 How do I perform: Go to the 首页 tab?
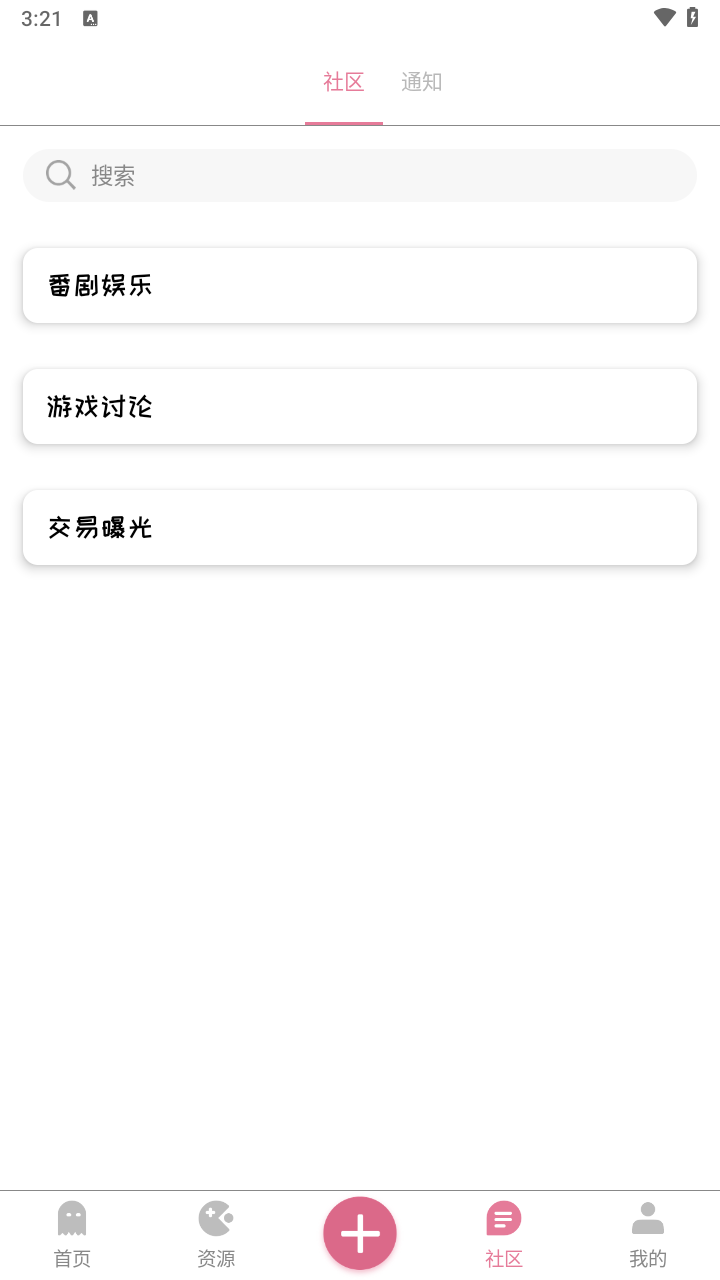[72, 1234]
